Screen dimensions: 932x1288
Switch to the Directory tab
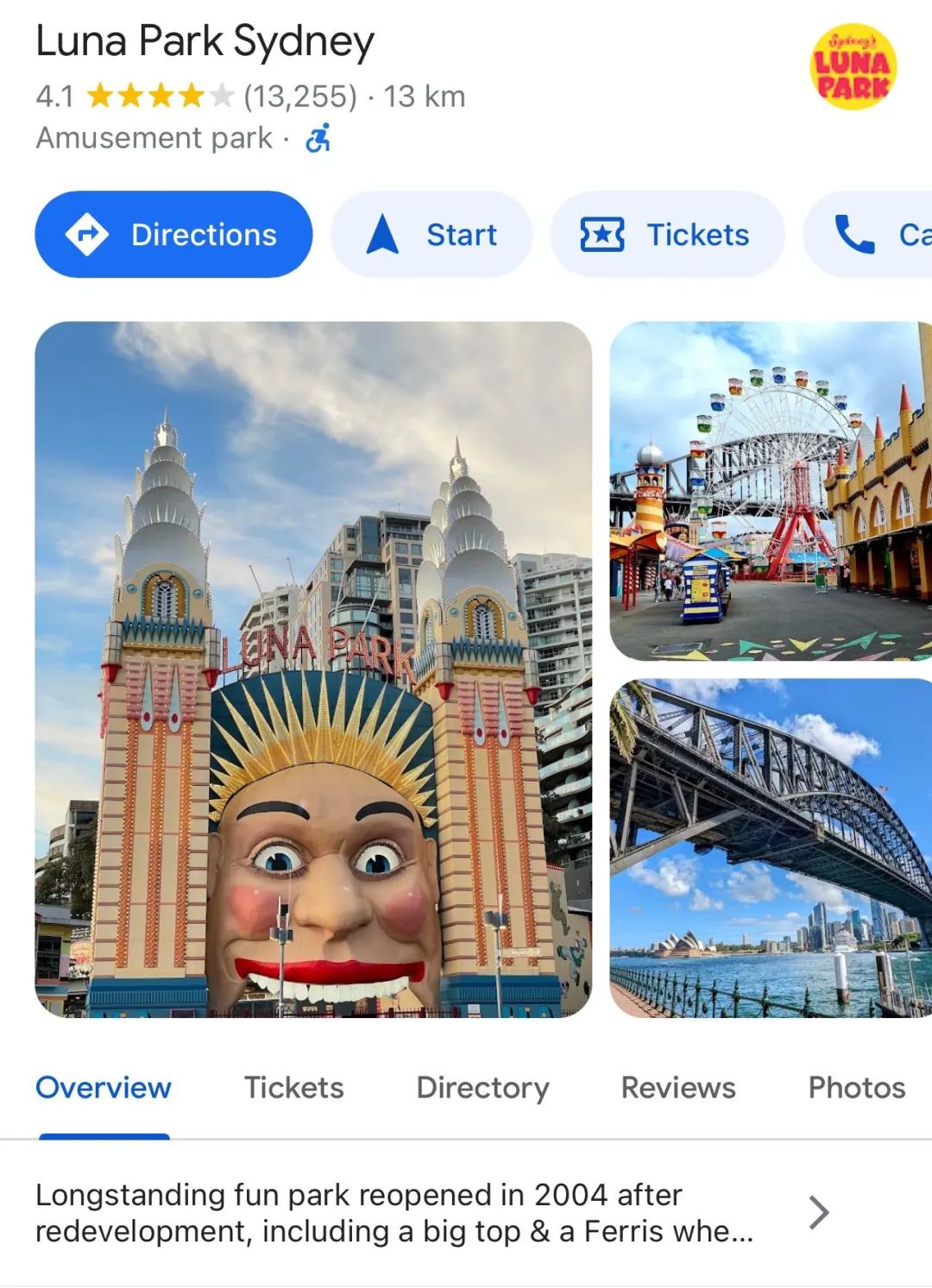[482, 1087]
